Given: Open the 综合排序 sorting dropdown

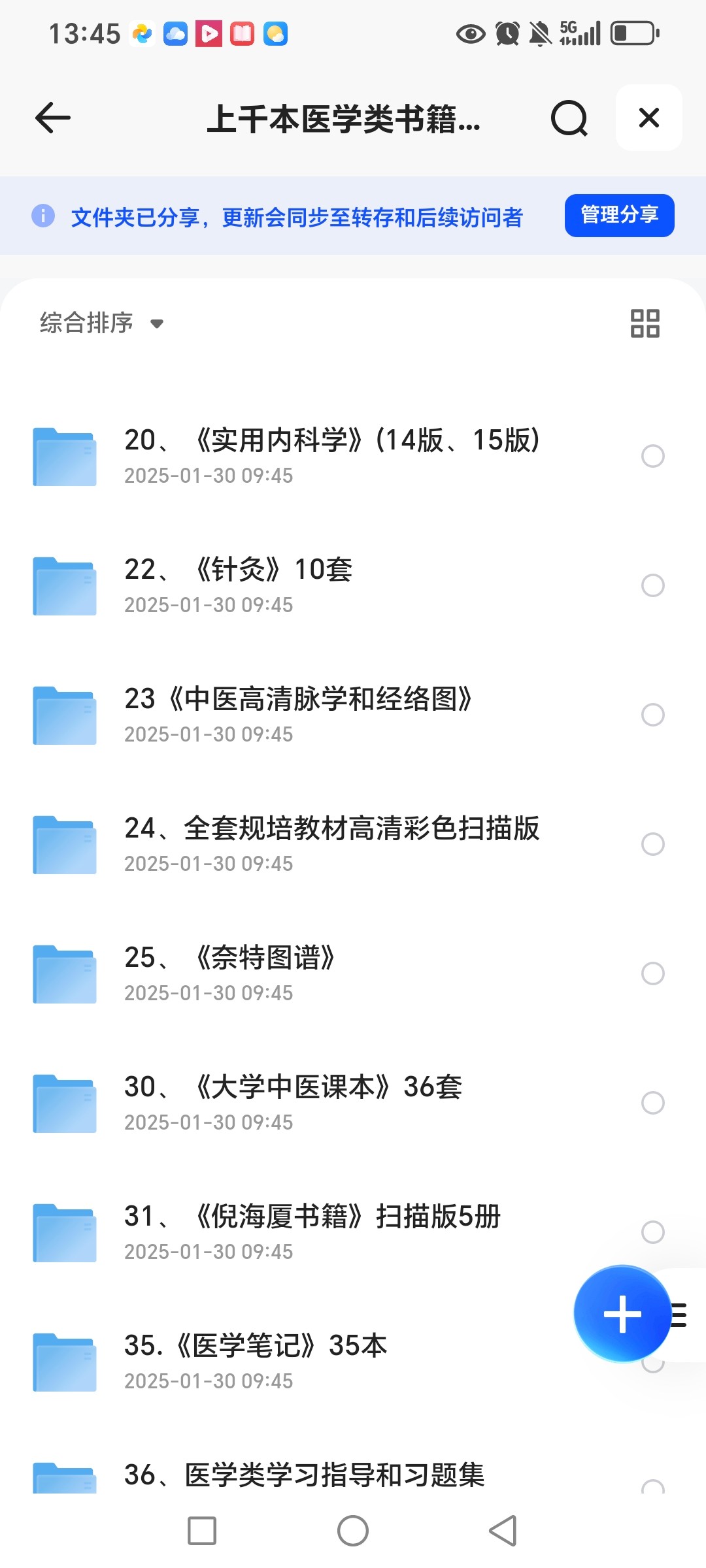Looking at the screenshot, I should [x=101, y=323].
